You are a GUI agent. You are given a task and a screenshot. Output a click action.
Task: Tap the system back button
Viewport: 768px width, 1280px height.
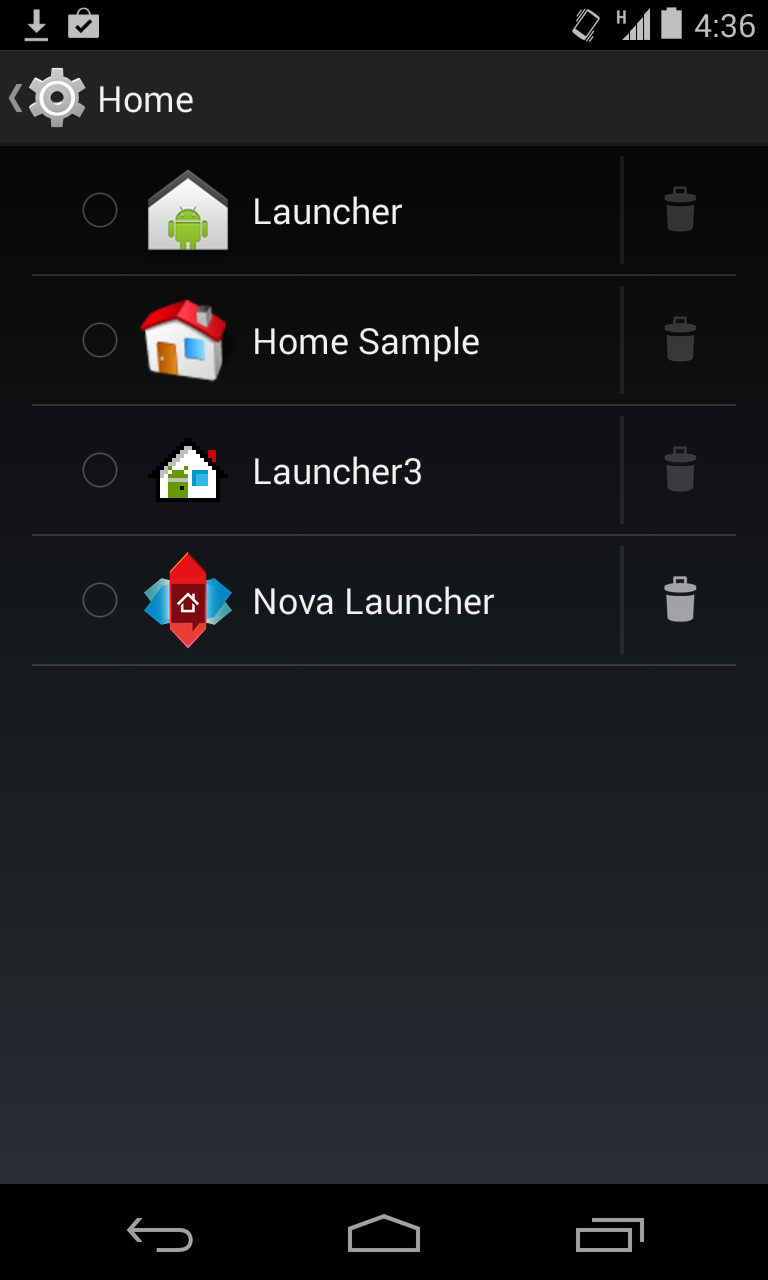tap(160, 1235)
